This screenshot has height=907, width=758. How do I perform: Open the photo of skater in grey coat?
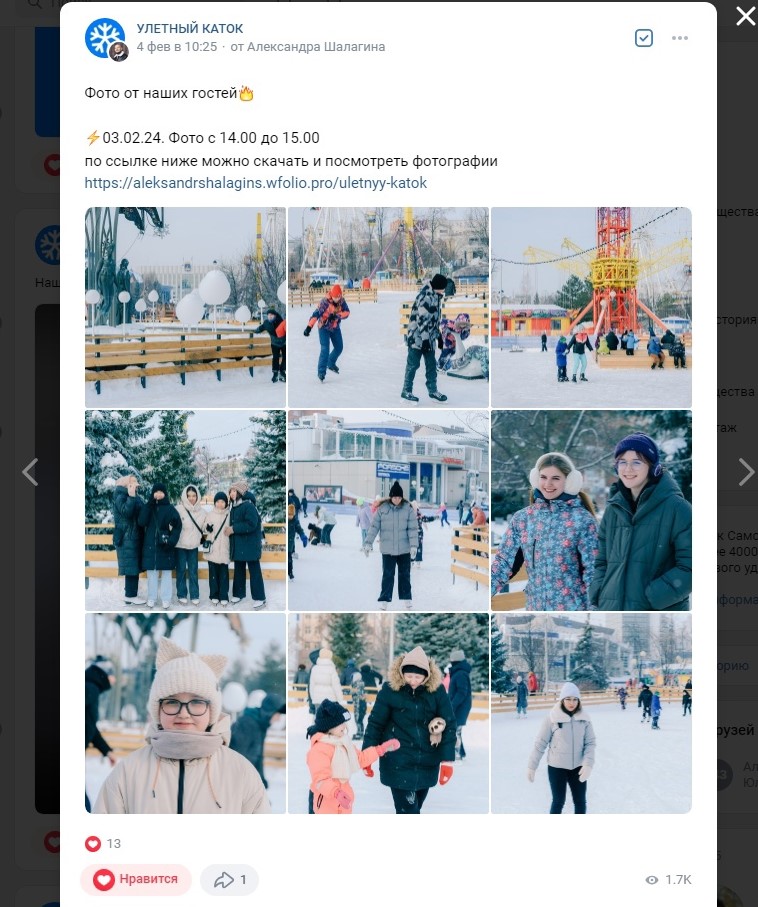pyautogui.click(x=388, y=510)
